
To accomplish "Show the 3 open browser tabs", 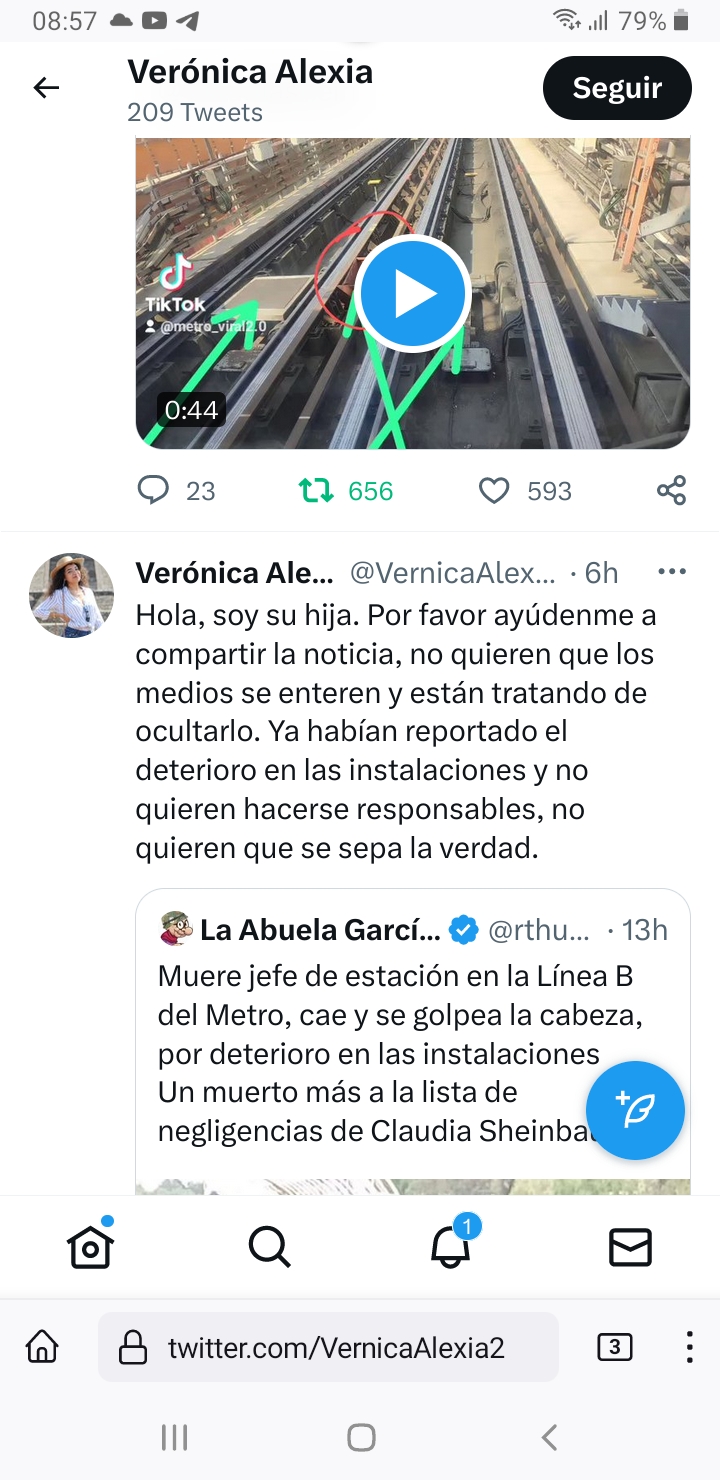I will pyautogui.click(x=614, y=1348).
